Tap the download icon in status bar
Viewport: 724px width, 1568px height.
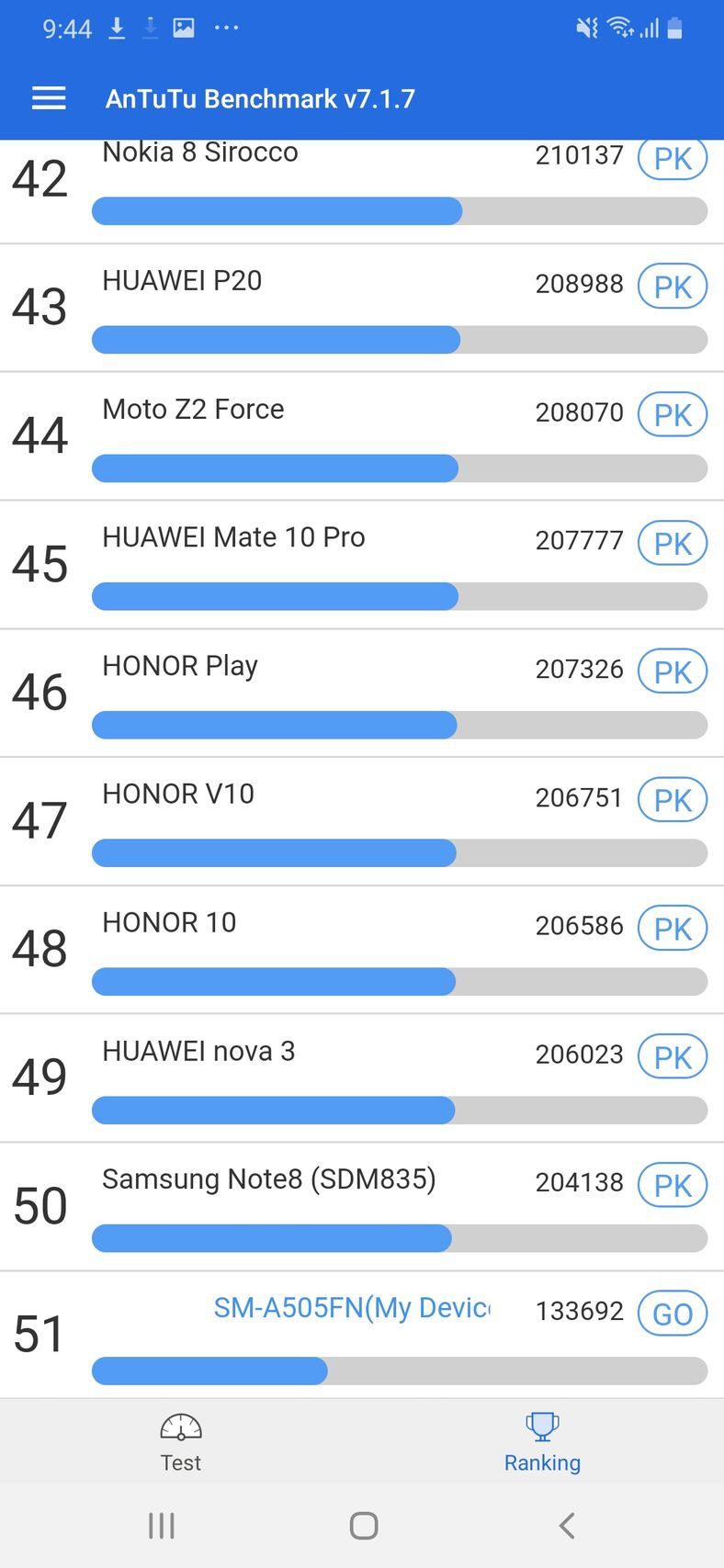pyautogui.click(x=117, y=28)
